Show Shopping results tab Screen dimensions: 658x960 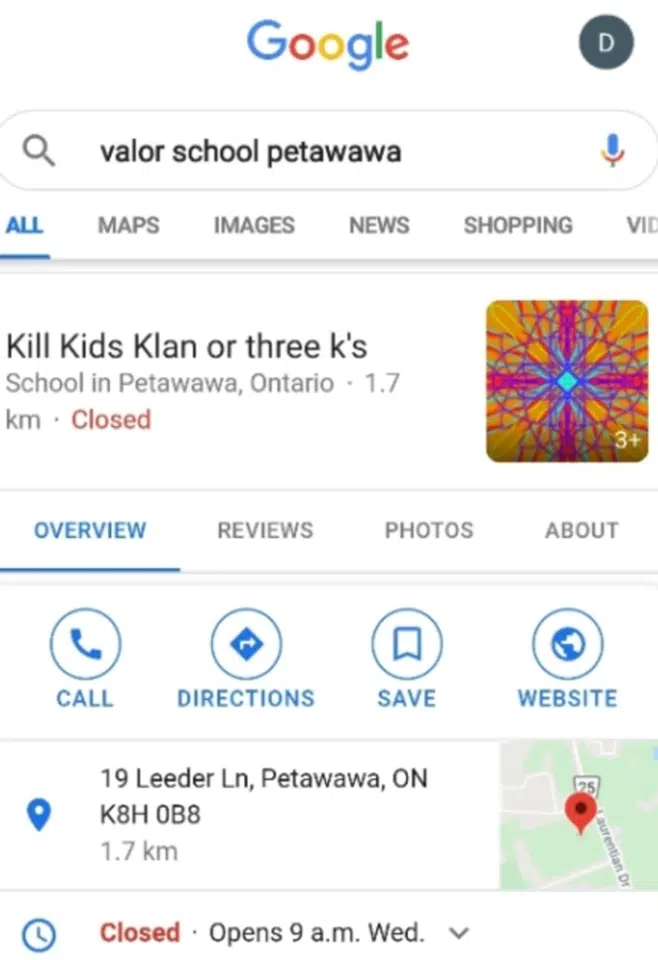(x=517, y=225)
